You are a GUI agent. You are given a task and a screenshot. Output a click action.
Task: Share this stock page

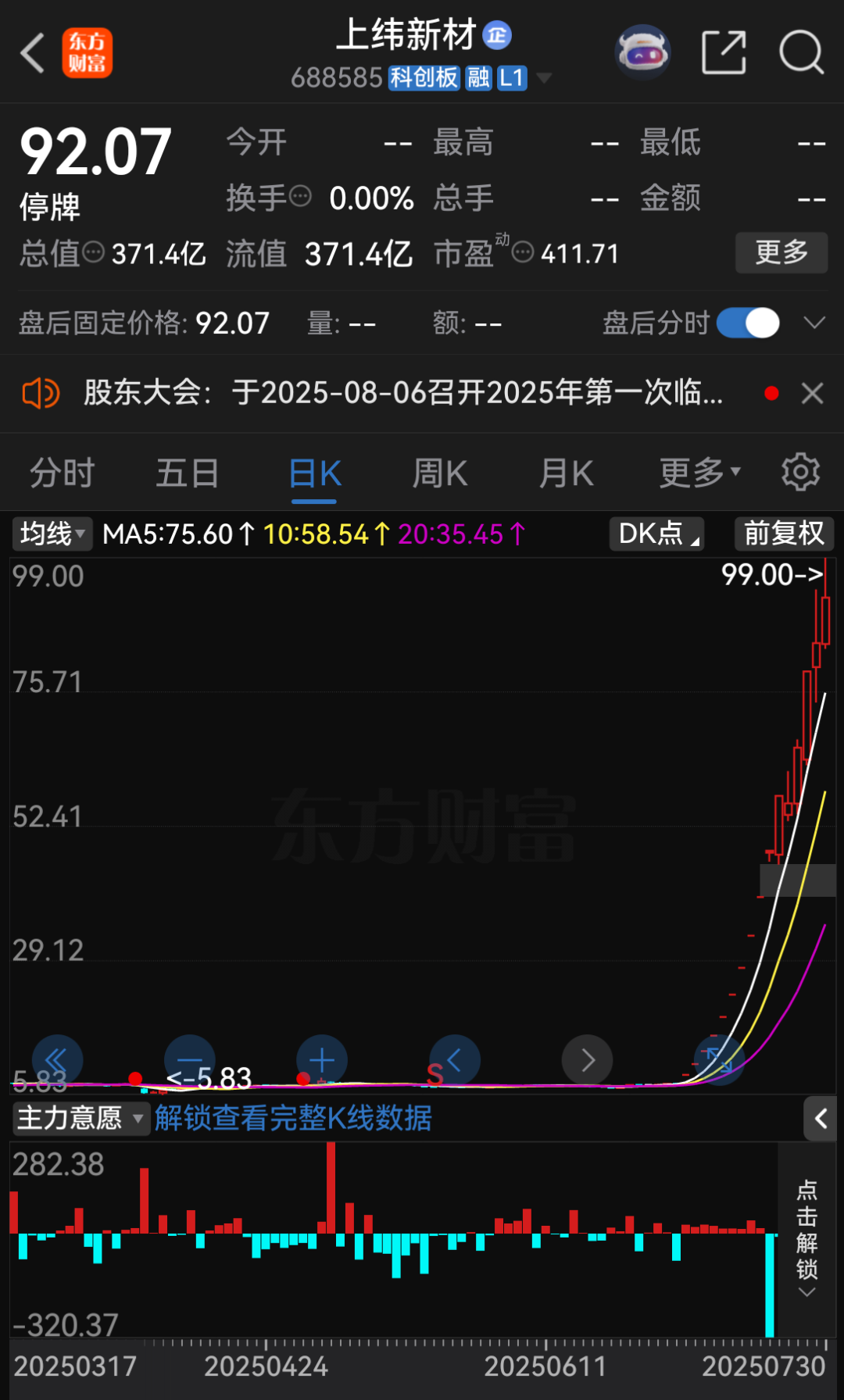[724, 52]
